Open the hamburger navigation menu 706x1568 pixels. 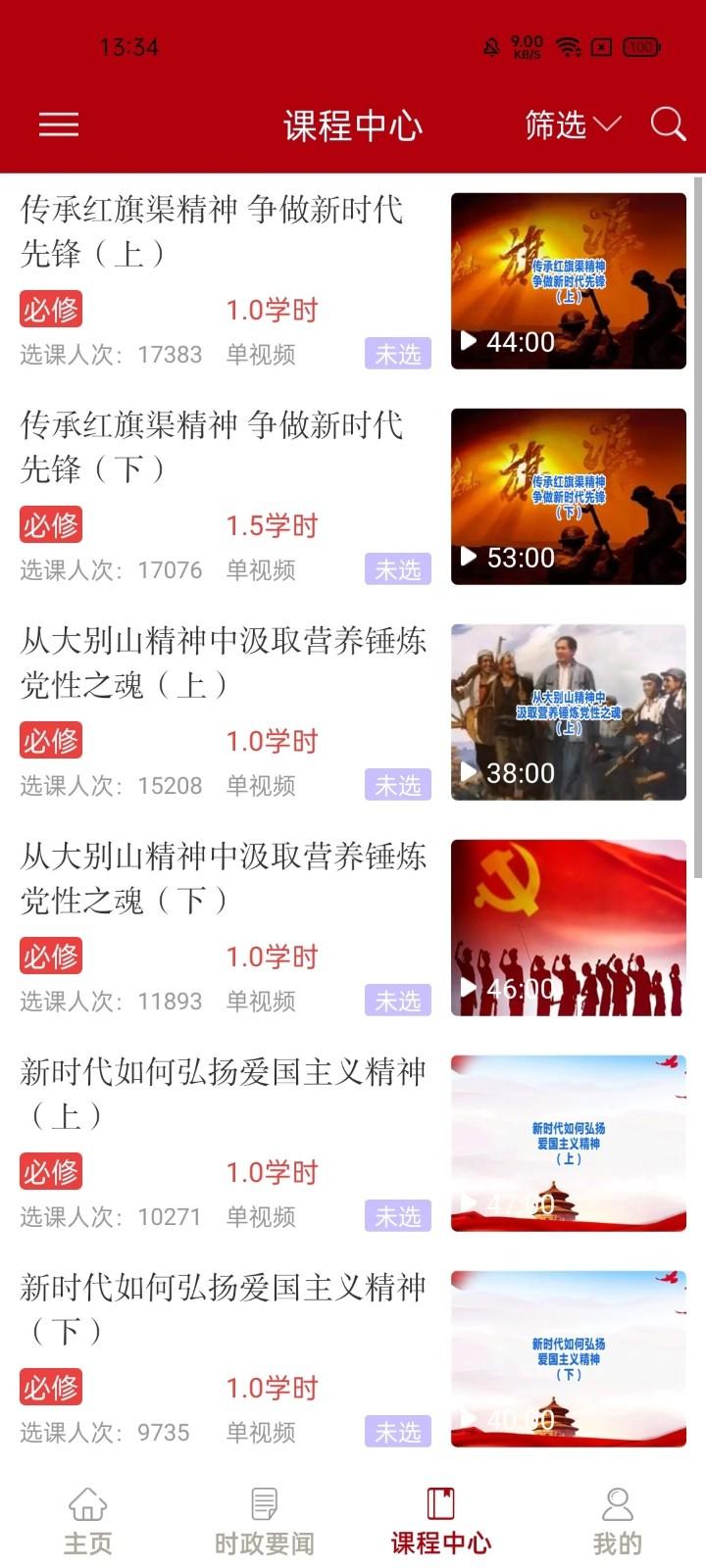coord(58,124)
